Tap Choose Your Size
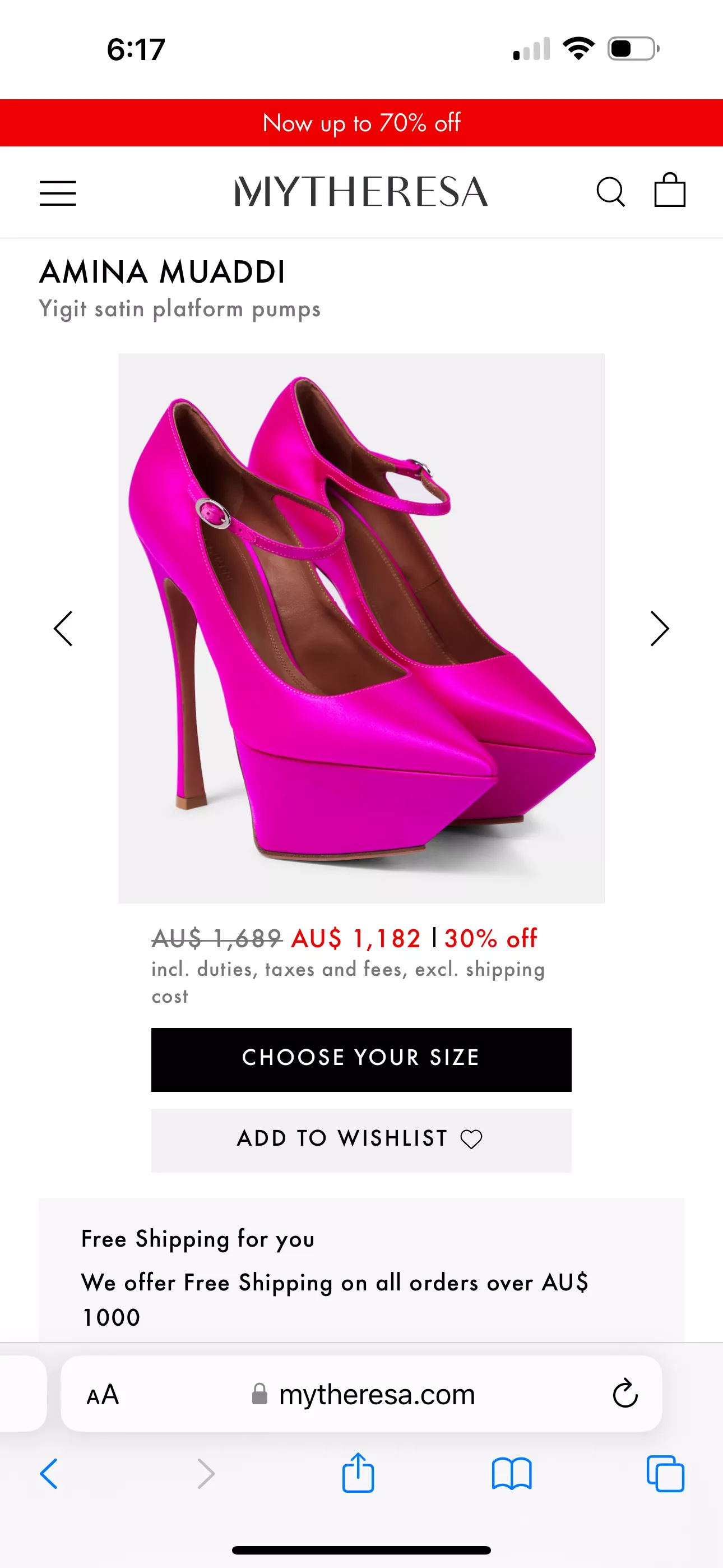The width and height of the screenshot is (723, 1568). click(361, 1059)
